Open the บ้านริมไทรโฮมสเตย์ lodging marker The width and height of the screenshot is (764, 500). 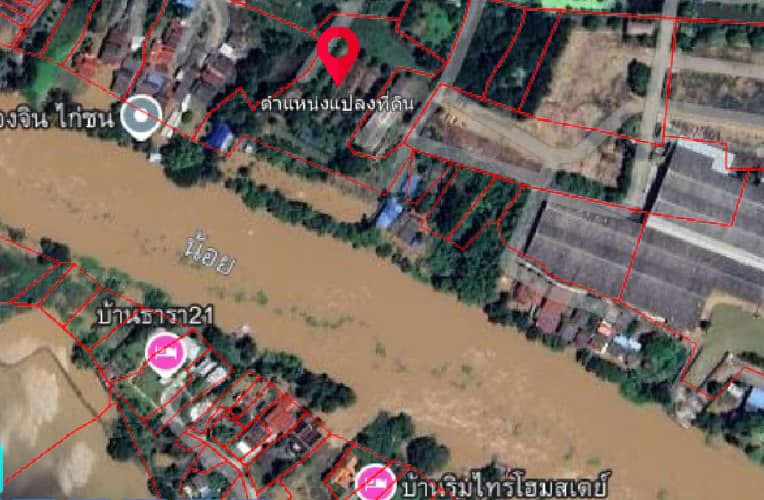(x=374, y=483)
